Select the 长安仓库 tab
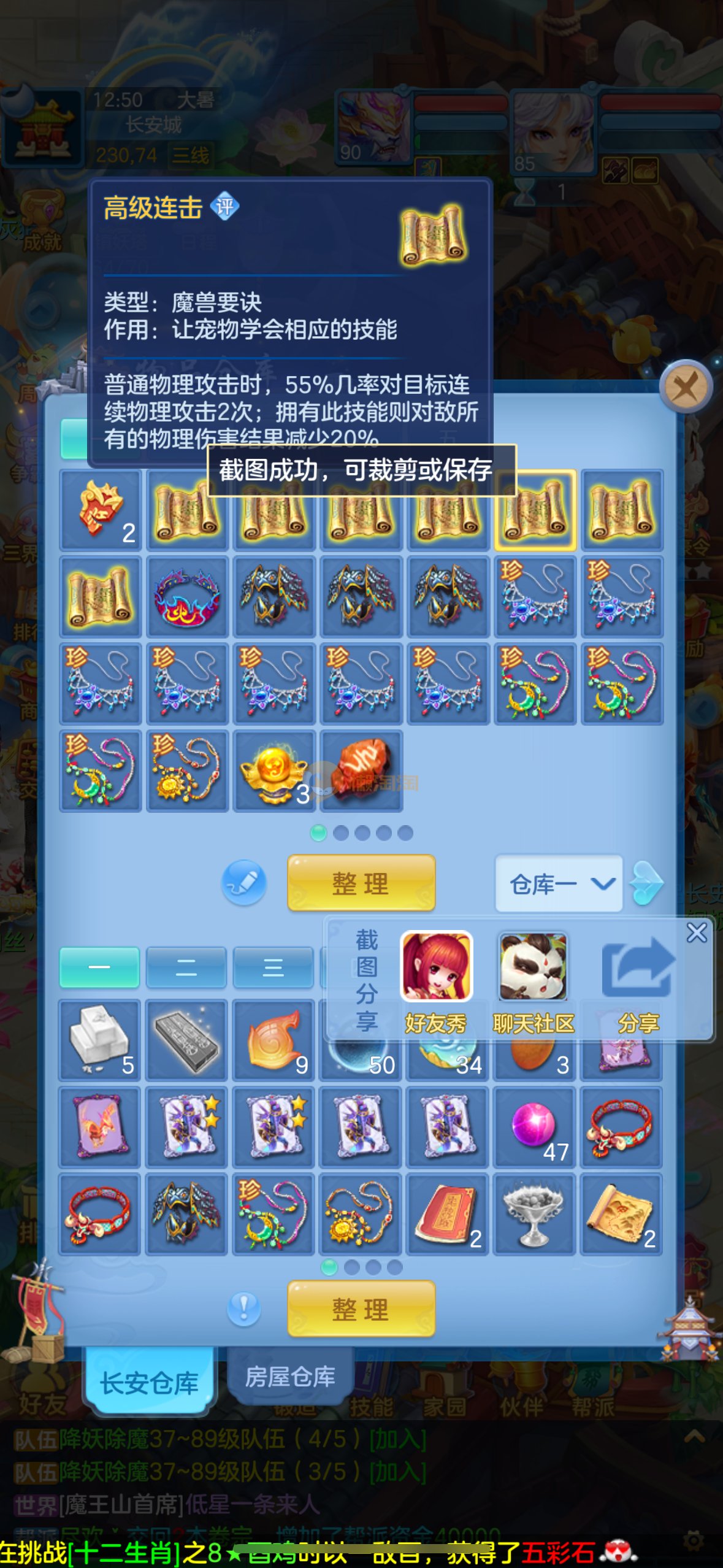 149,1383
